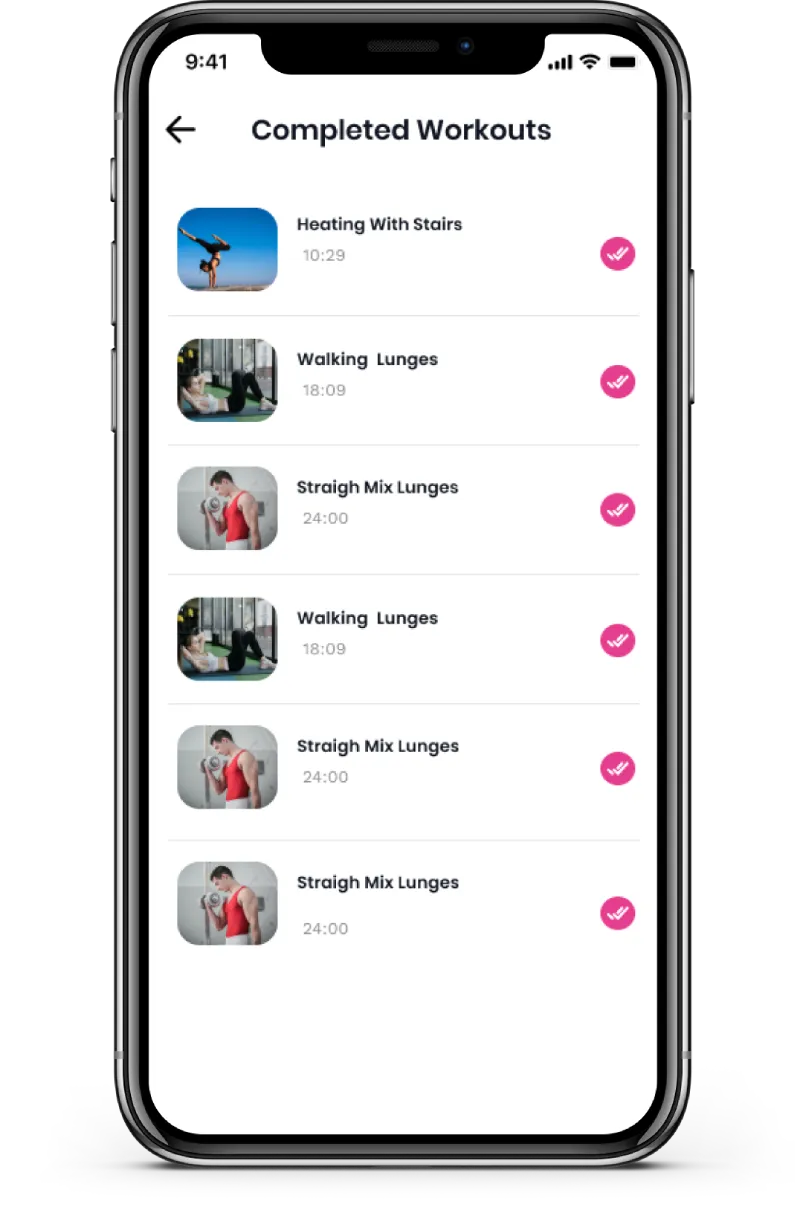Go back using the arrow icon
Screen dimensions: 800x1210
coord(181,130)
